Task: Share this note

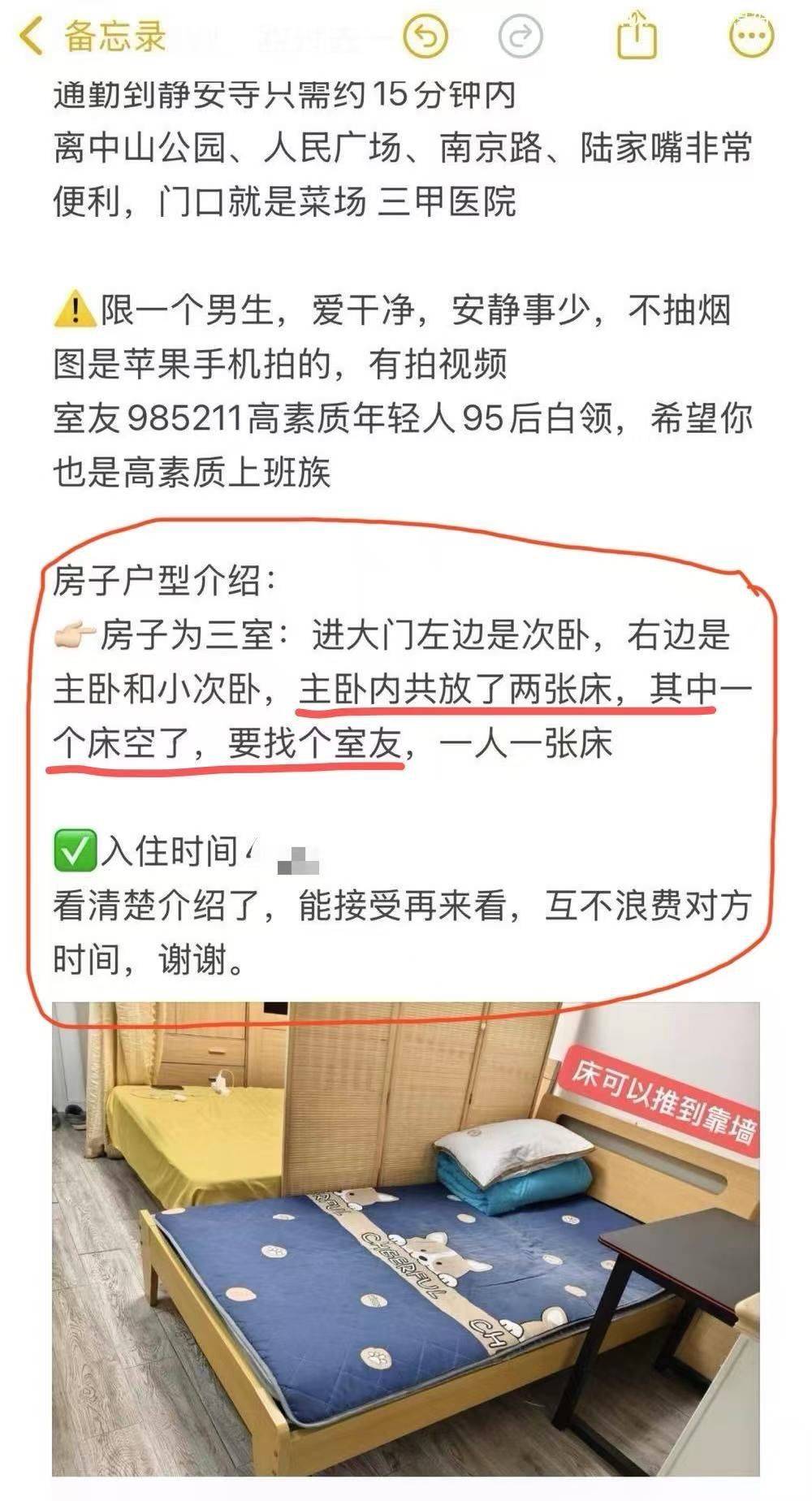Action: point(637,34)
